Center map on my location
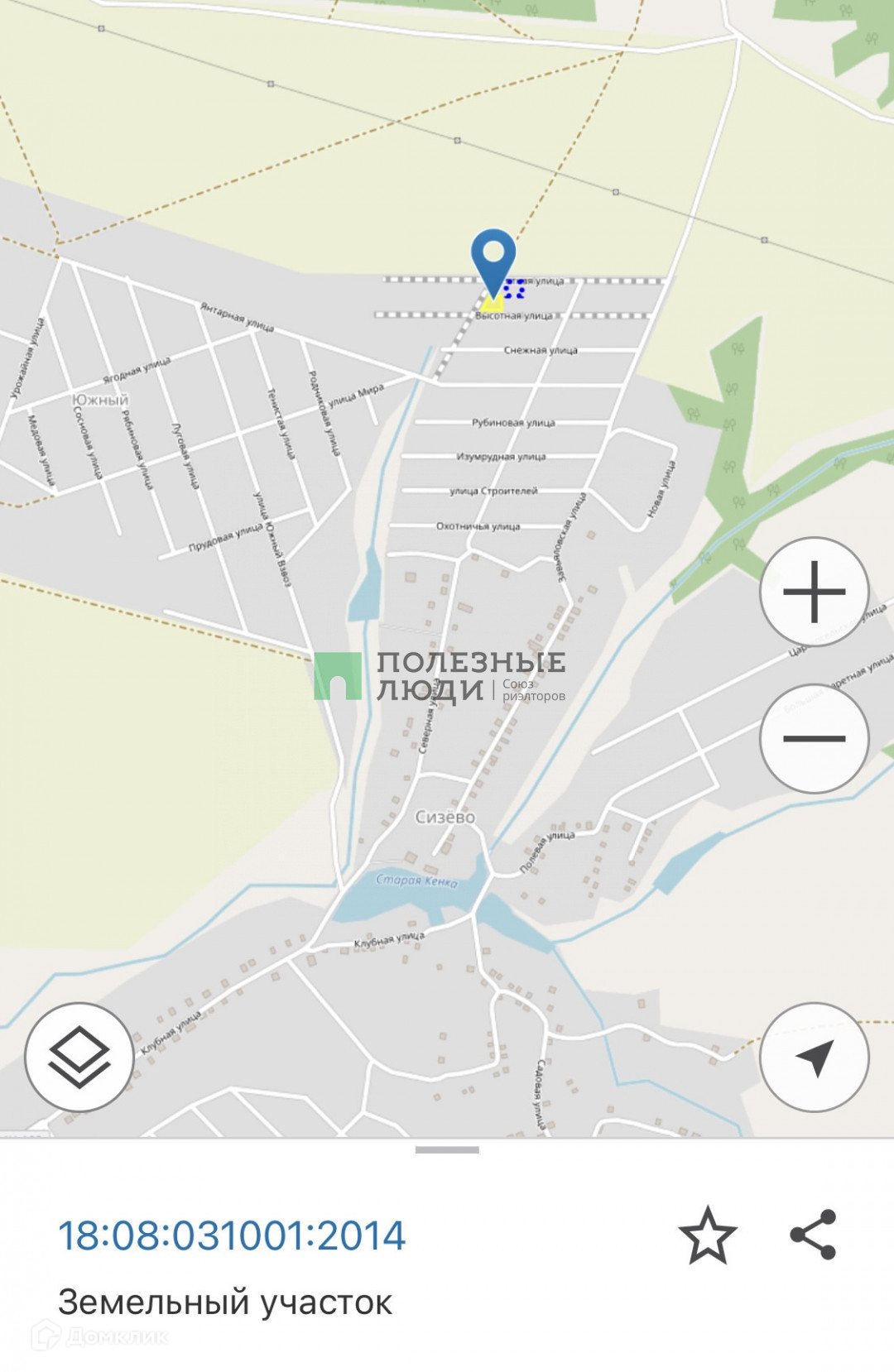 815,1057
